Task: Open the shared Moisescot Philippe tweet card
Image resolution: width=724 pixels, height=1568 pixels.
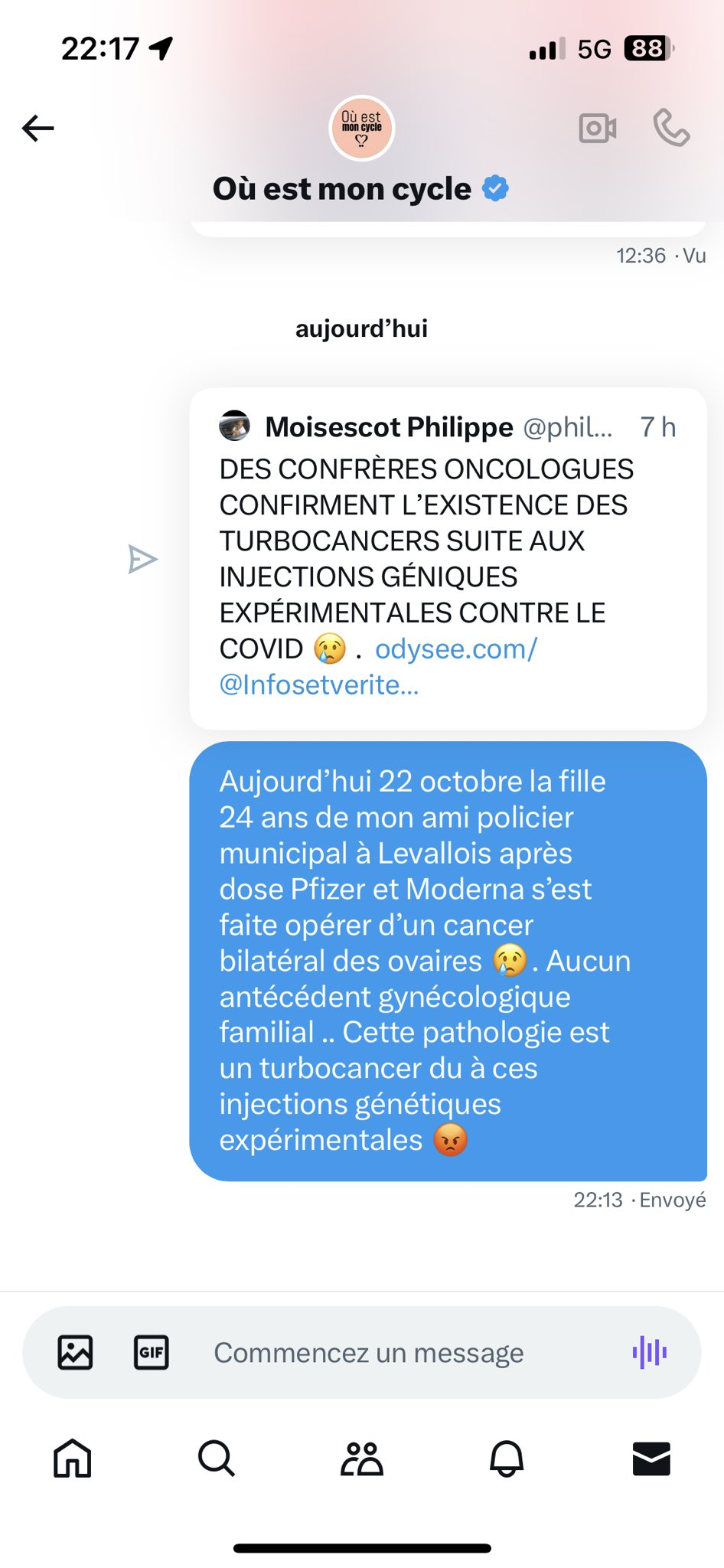Action: click(x=448, y=559)
